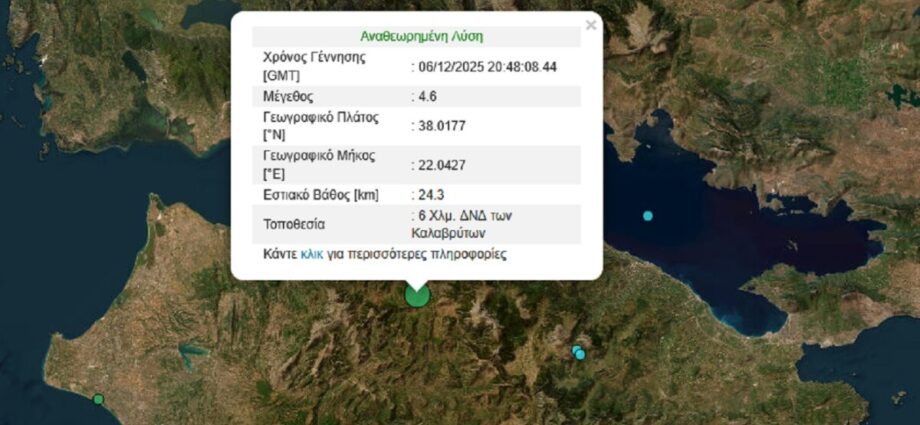920x425 pixels.
Task: Select the small green marker on the southwest coast
Action: tap(98, 399)
